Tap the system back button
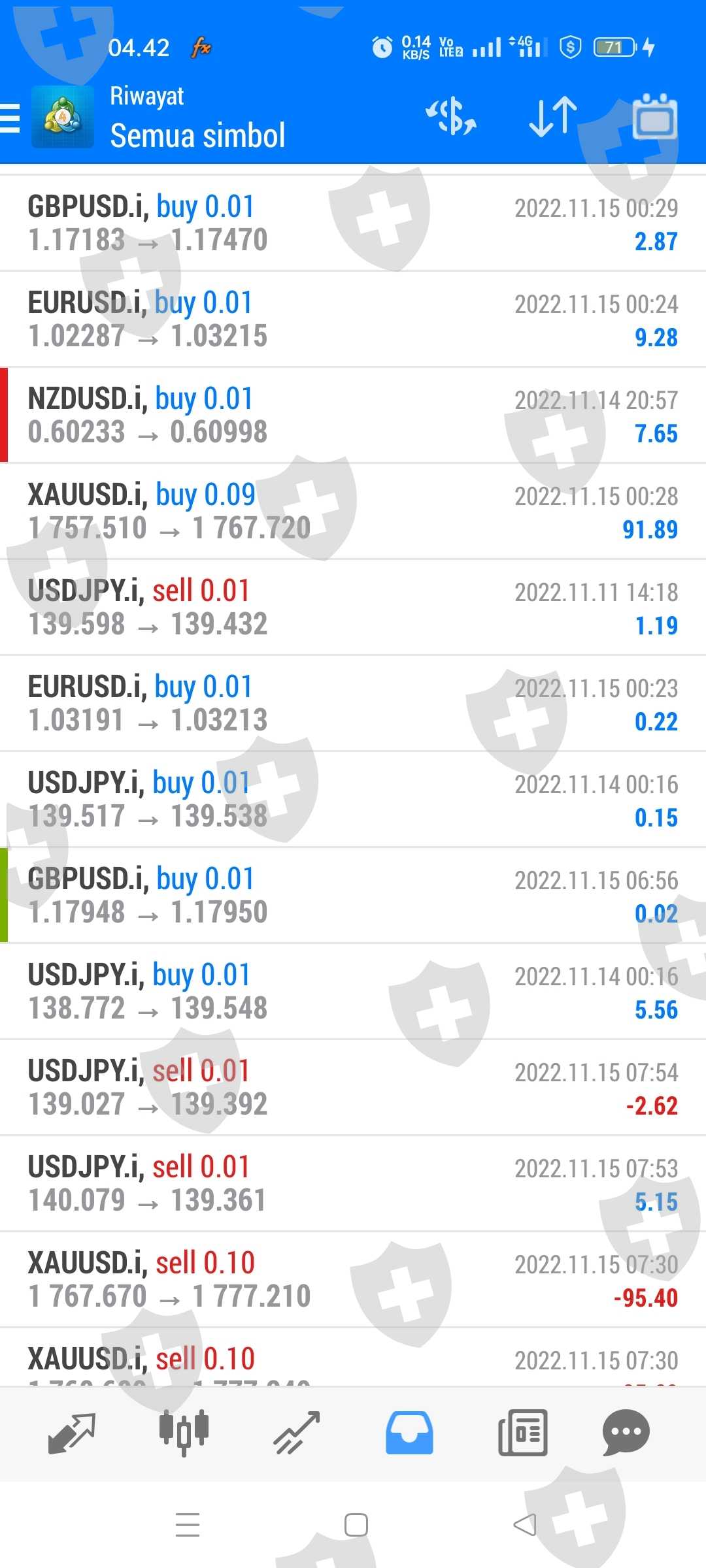Screen dimensions: 706x1568 (525, 1525)
